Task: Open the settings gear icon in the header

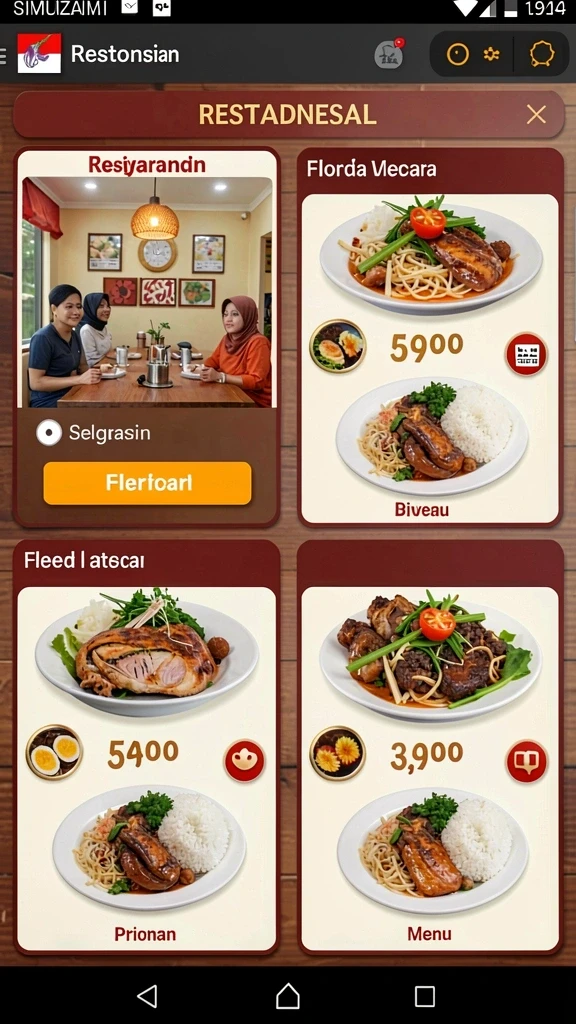Action: click(491, 54)
